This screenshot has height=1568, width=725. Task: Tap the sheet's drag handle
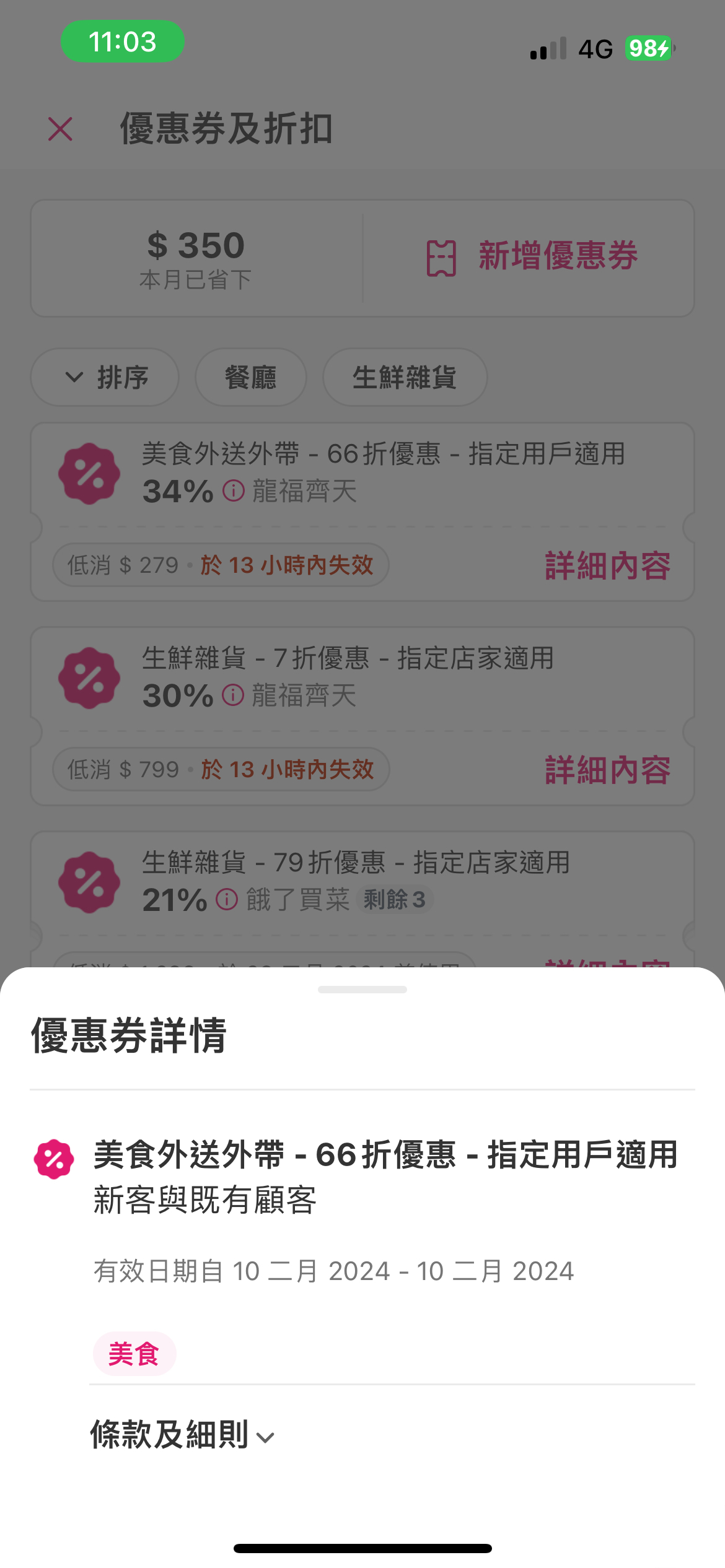[362, 990]
